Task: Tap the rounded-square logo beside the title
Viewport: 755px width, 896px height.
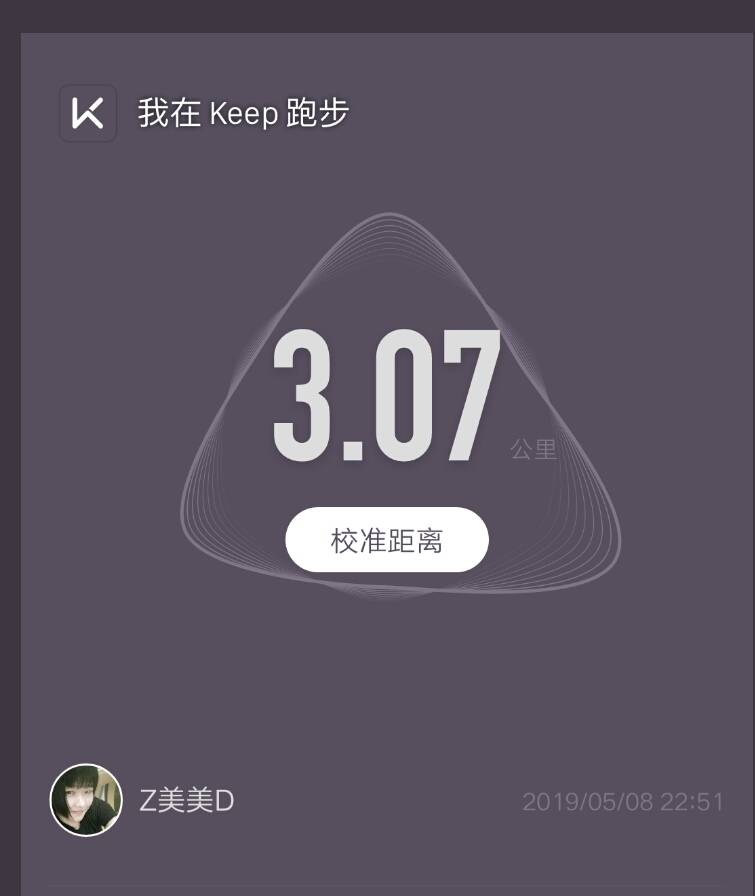Action: coord(88,114)
